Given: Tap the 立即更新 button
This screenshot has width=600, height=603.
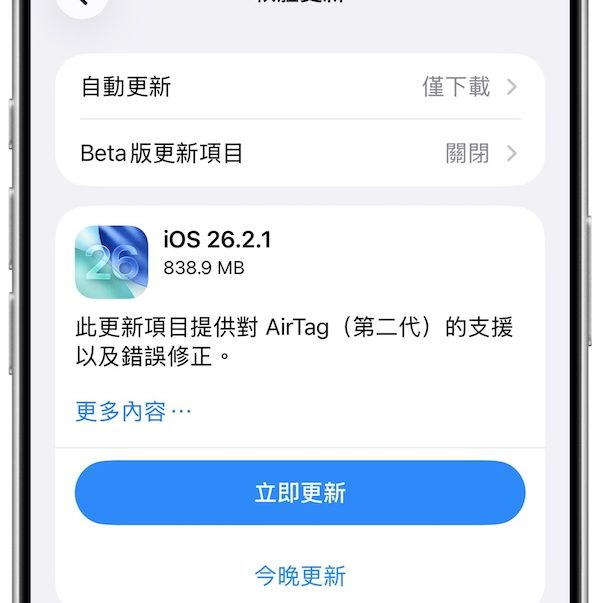Looking at the screenshot, I should click(x=300, y=493).
